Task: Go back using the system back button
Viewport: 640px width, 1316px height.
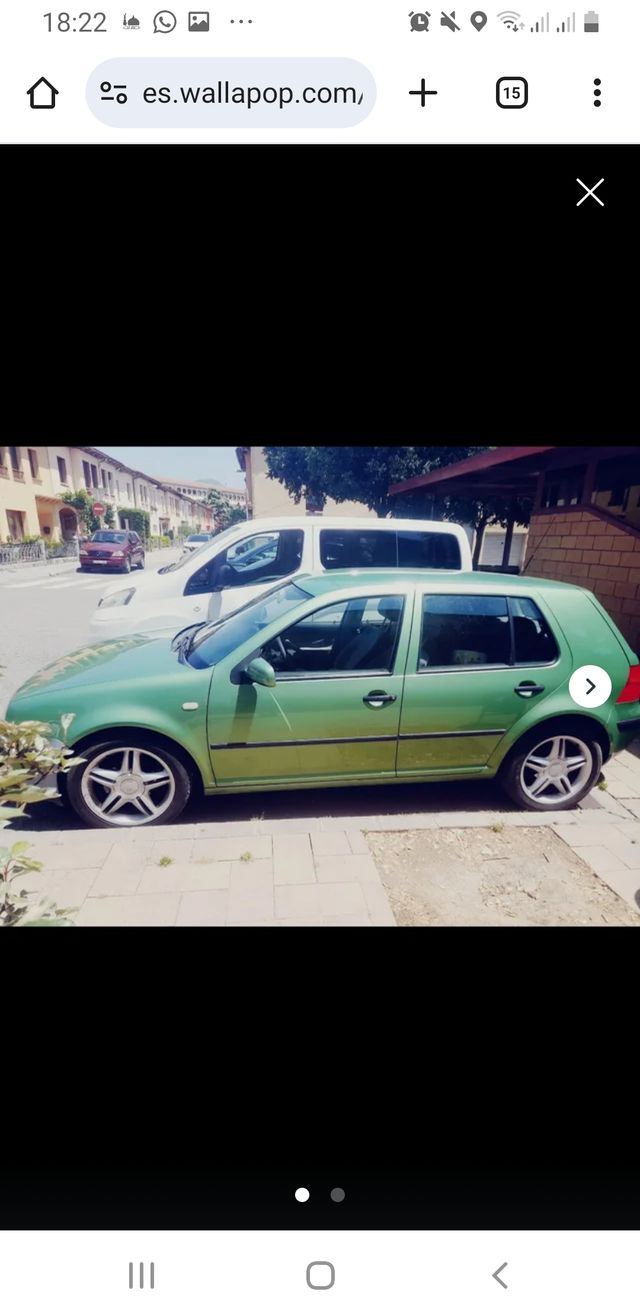Action: tap(499, 1275)
